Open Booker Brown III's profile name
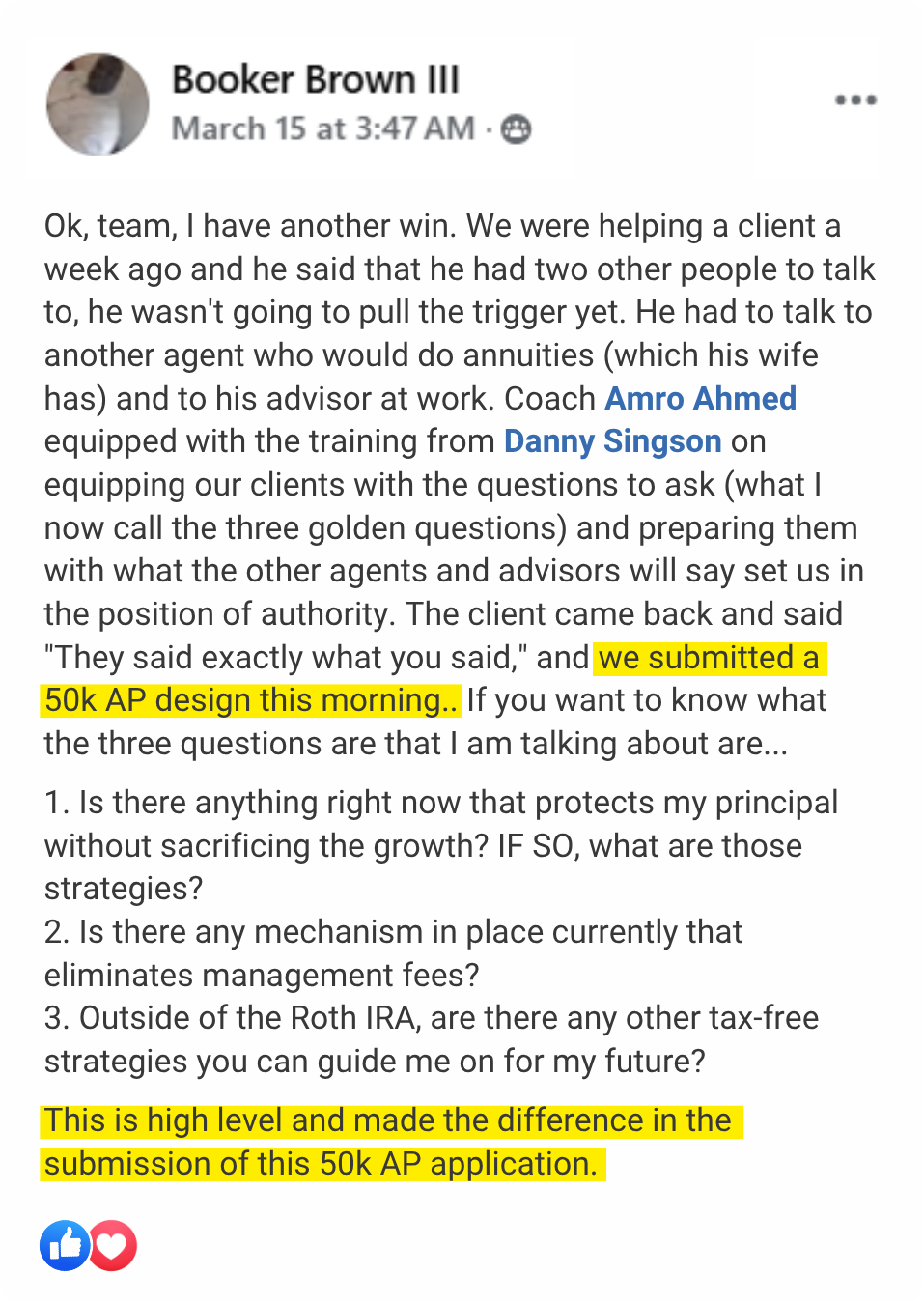The height and width of the screenshot is (1304, 924). [x=316, y=79]
